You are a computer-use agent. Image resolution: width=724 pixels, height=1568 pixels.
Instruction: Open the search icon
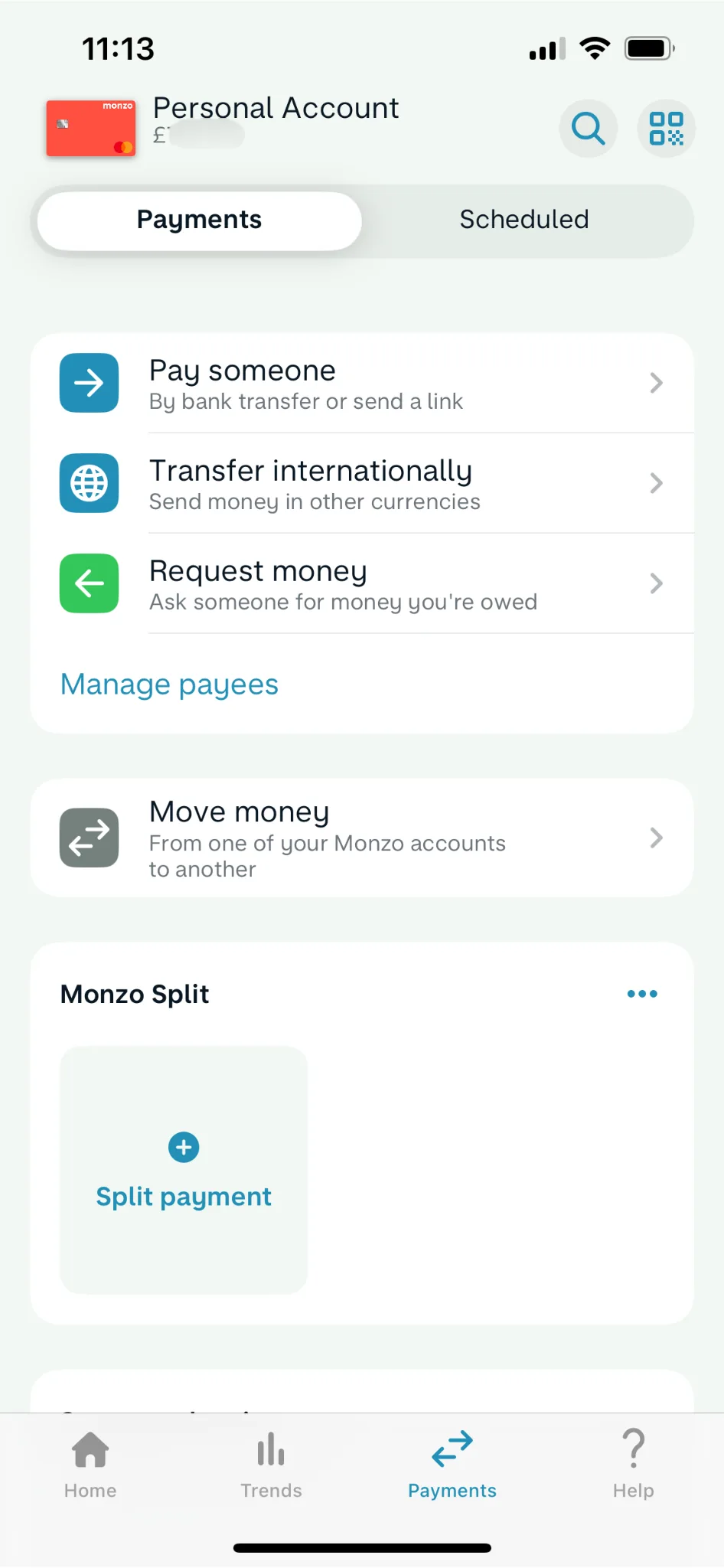click(588, 129)
